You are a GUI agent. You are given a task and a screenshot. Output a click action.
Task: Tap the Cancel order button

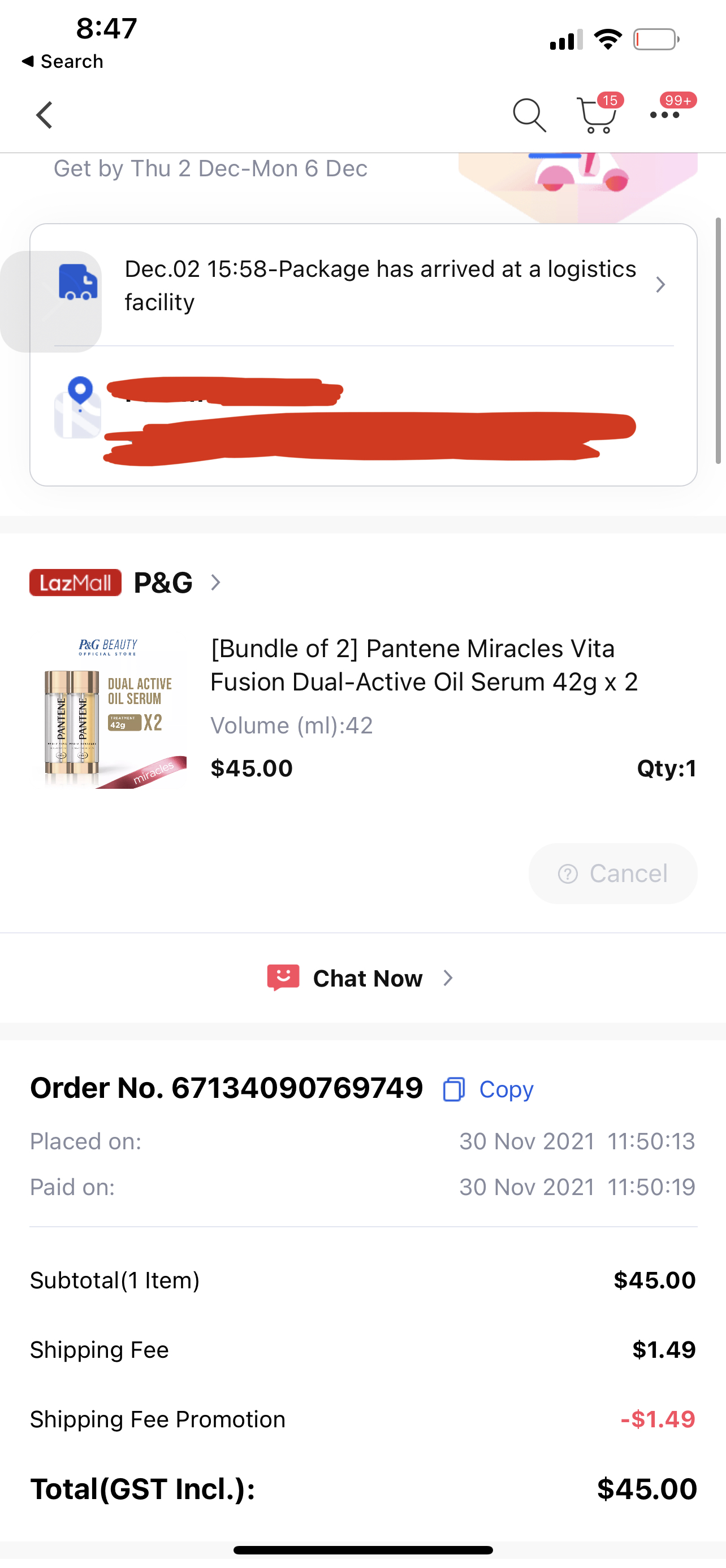tap(613, 874)
